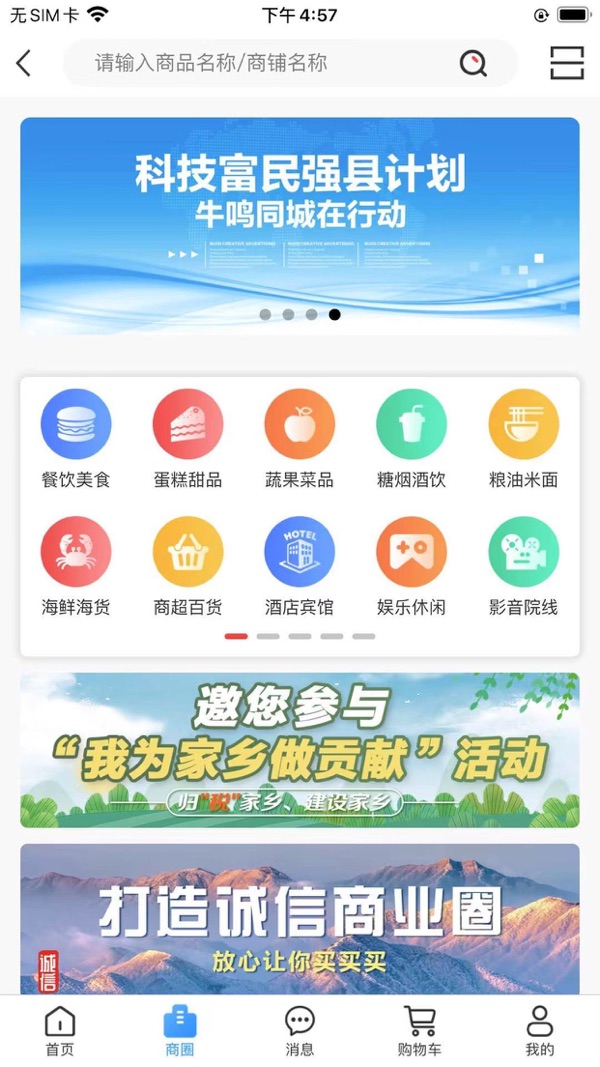
Task: Open the 科技富民强县计划 banner
Action: pyautogui.click(x=300, y=225)
